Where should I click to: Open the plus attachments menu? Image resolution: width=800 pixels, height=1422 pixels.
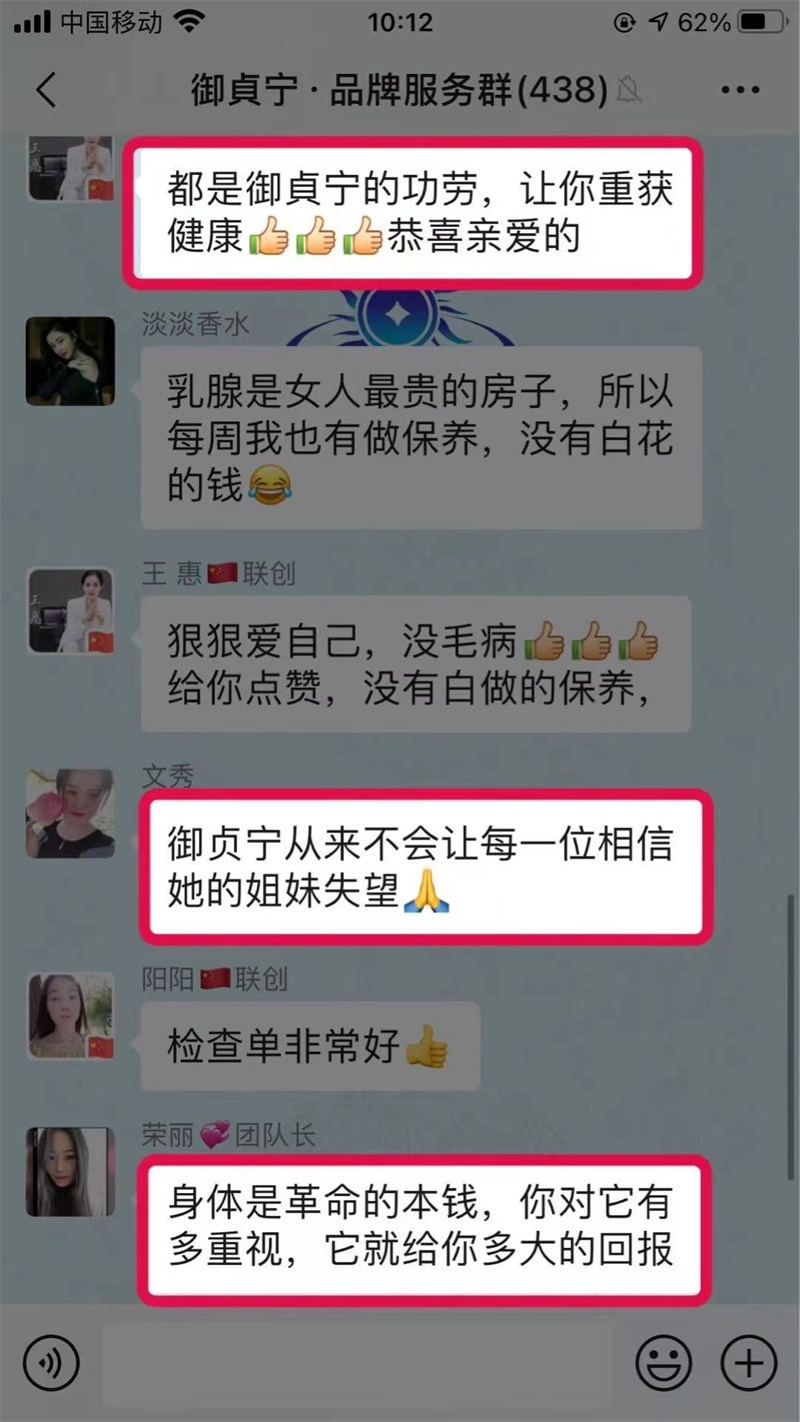pos(748,1362)
